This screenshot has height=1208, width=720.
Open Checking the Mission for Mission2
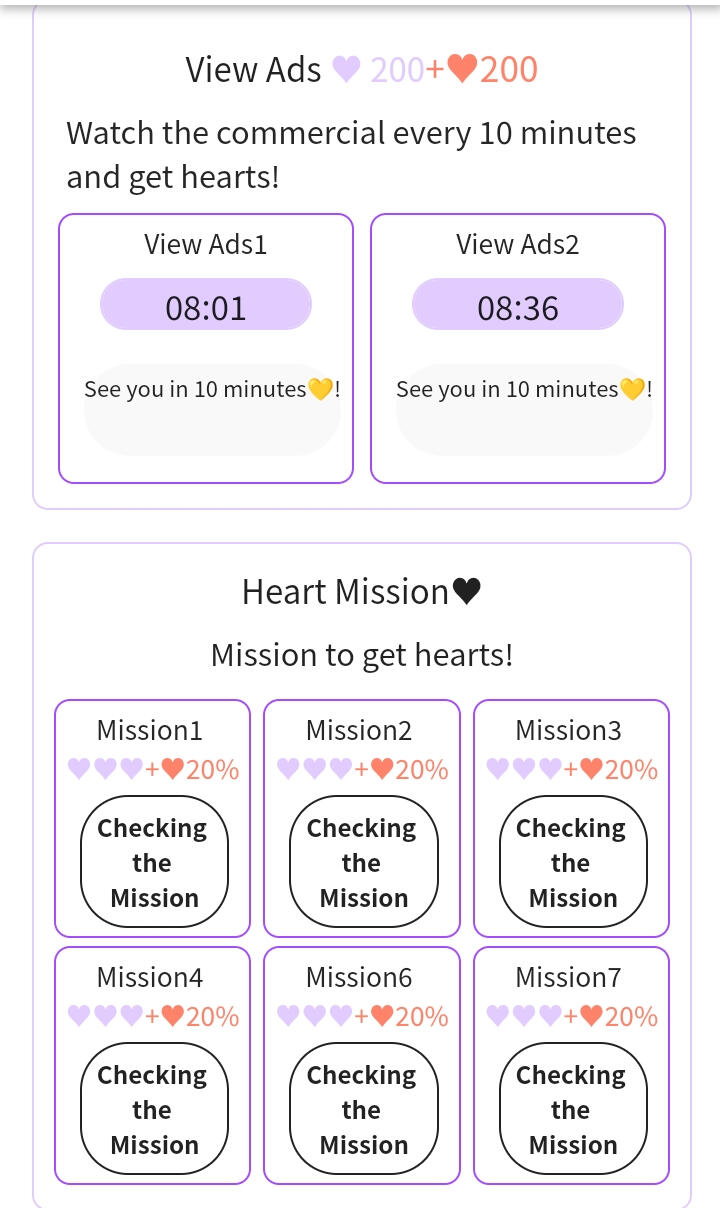[x=363, y=862]
